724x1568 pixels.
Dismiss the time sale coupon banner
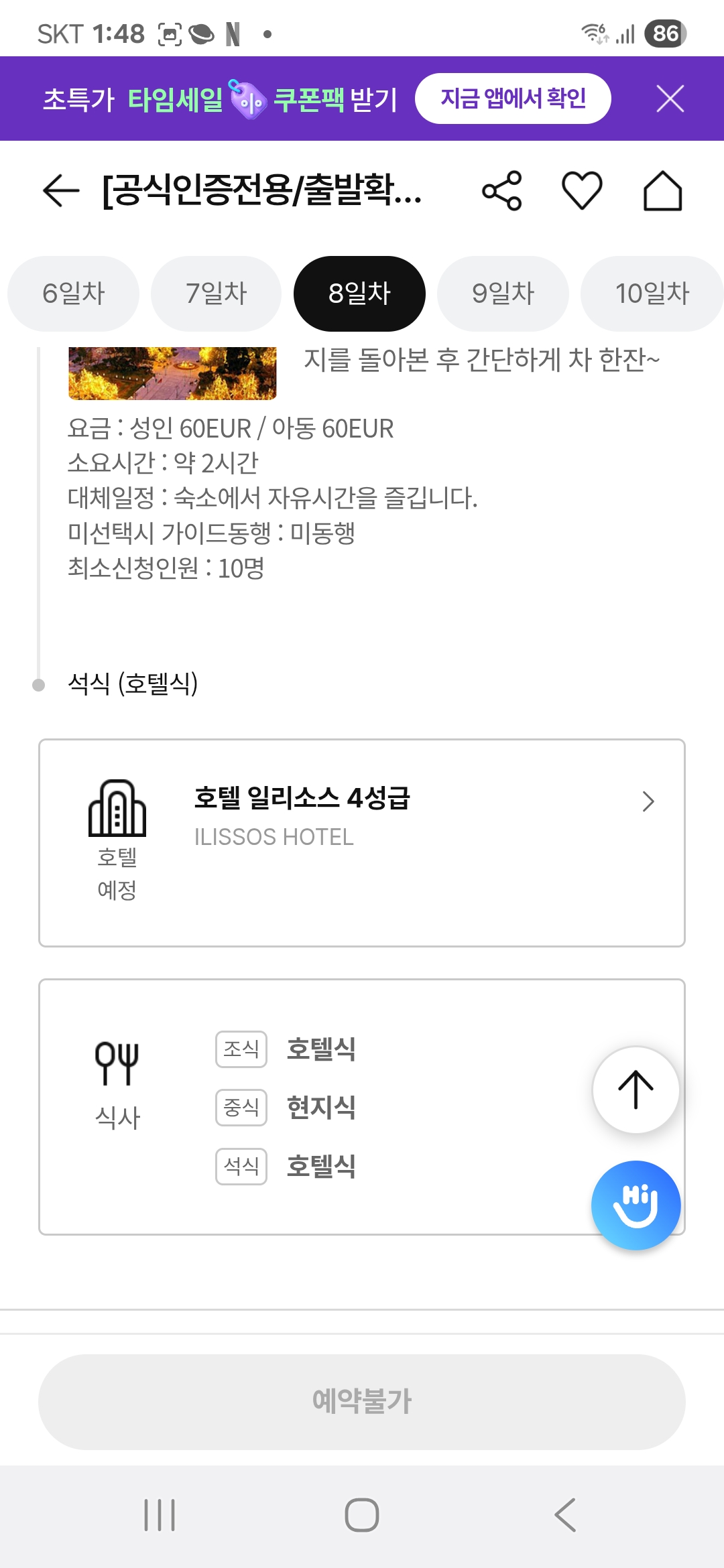point(670,99)
